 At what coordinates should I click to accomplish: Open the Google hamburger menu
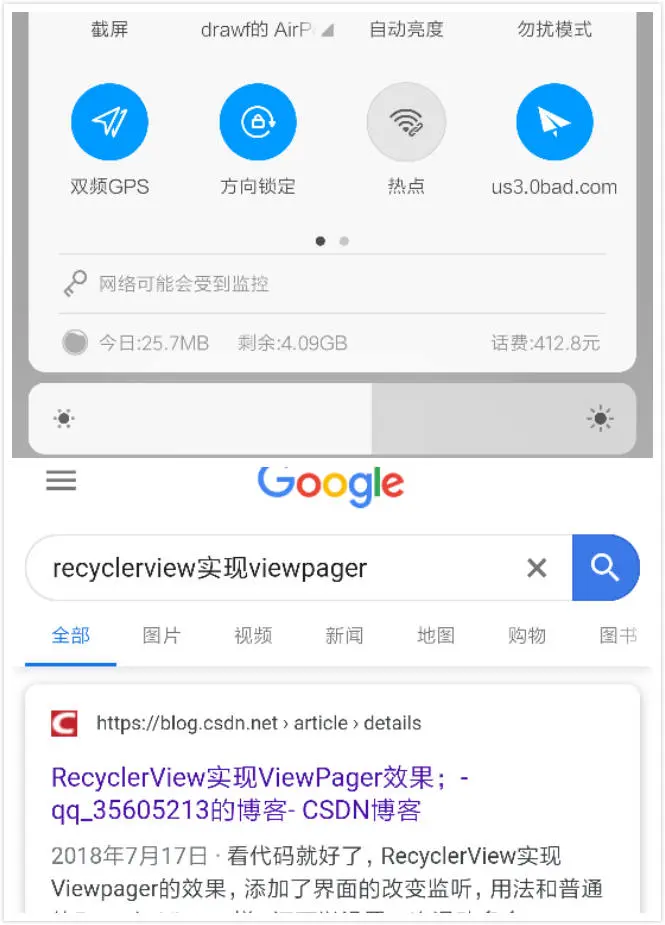click(61, 481)
